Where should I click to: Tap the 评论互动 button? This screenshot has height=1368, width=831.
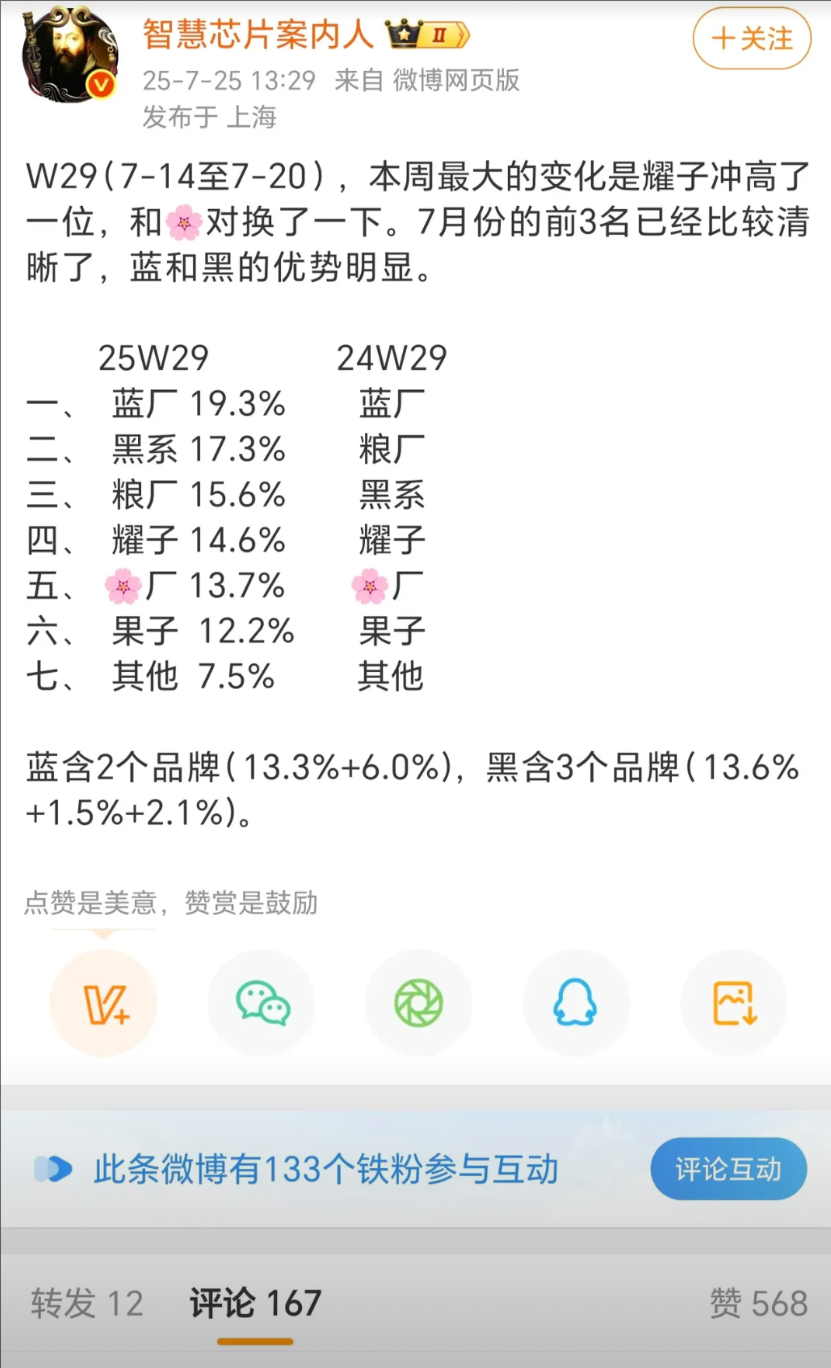coord(728,1169)
